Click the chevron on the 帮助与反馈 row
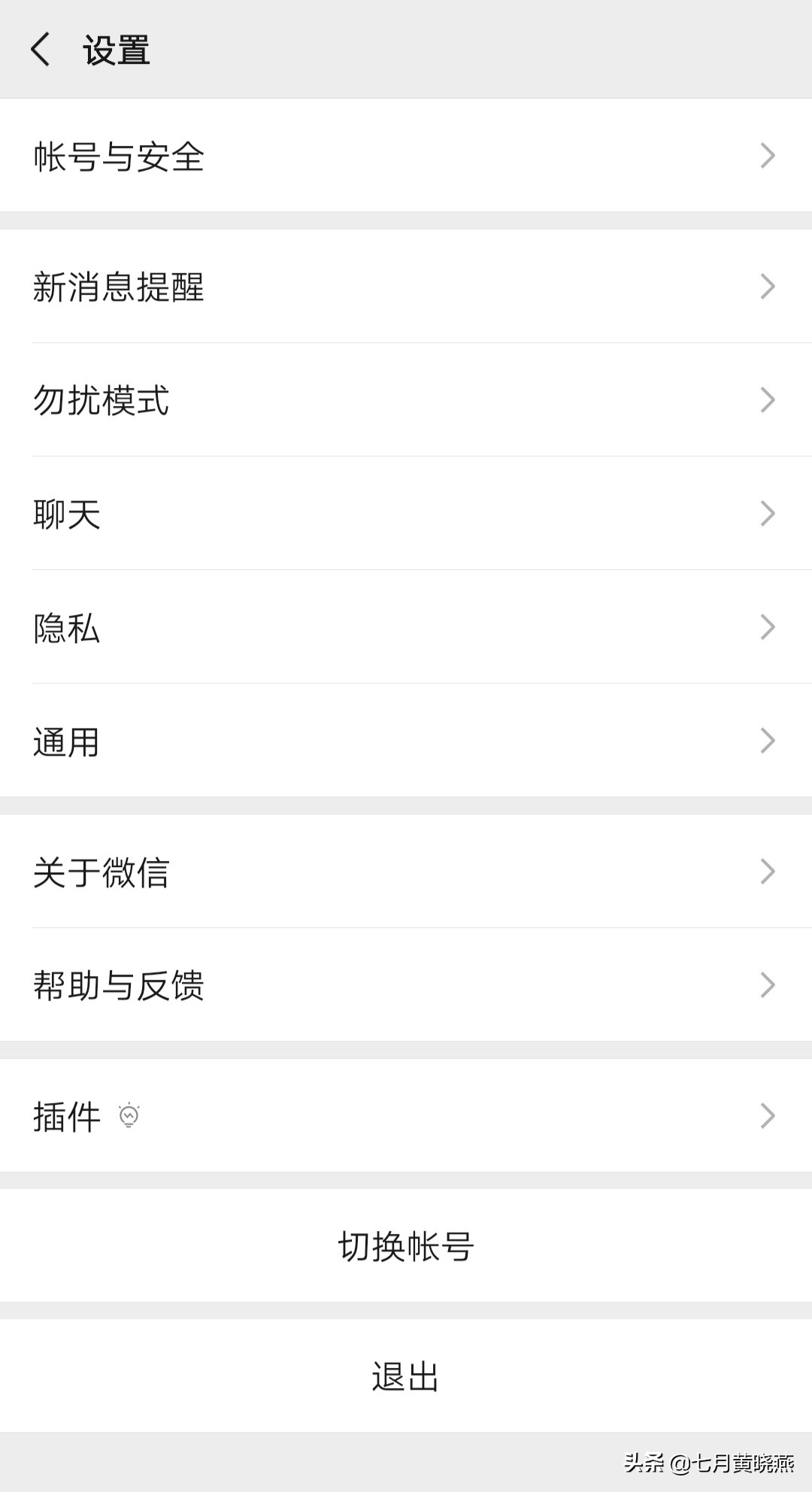Screen dimensions: 812x1492 [767, 984]
